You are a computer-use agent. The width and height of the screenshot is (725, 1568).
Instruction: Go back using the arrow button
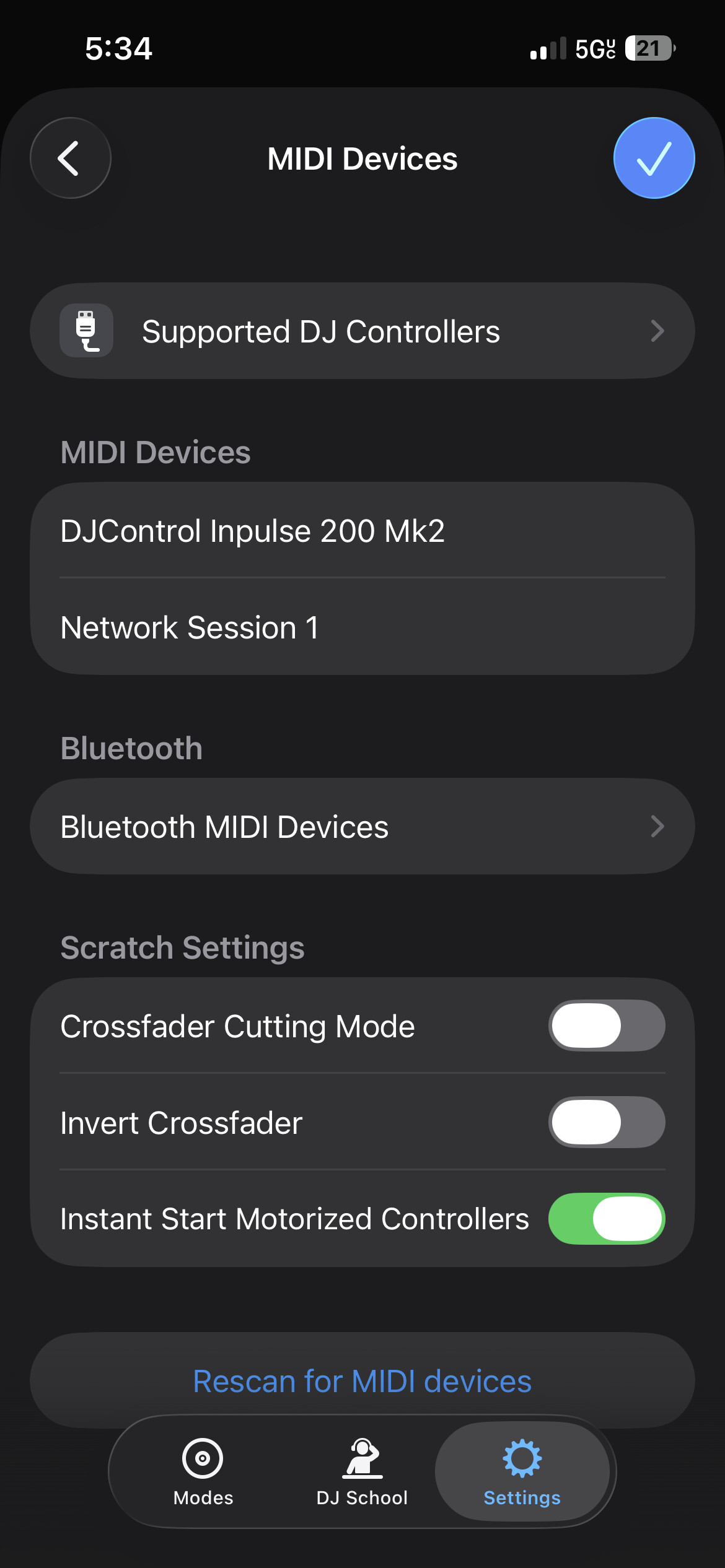(x=70, y=159)
